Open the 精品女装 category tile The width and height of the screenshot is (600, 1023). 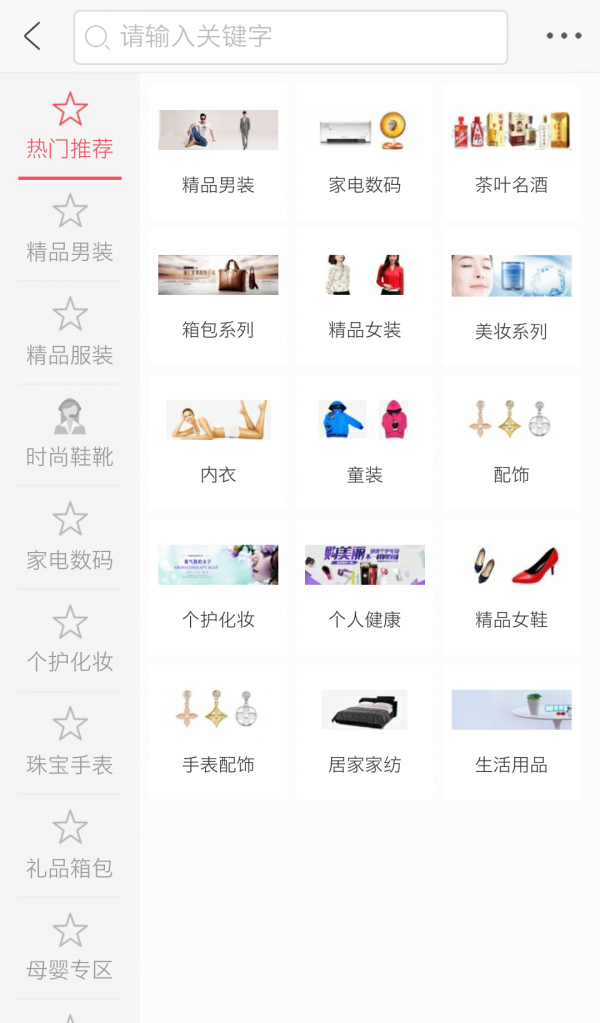click(x=365, y=297)
